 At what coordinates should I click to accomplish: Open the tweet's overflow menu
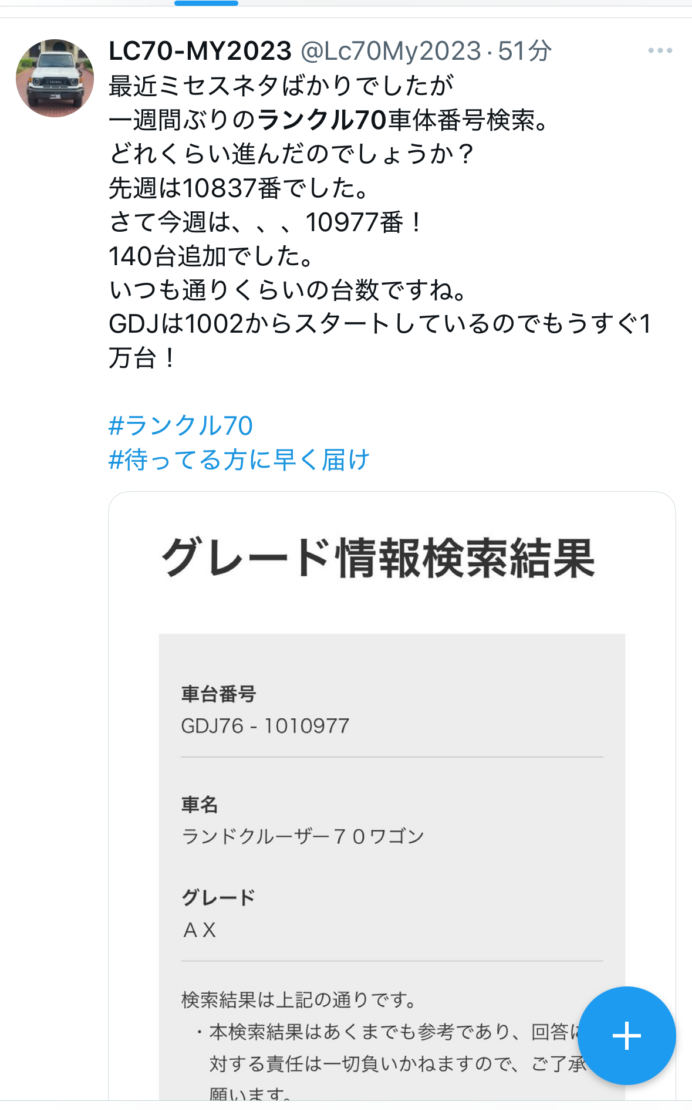click(x=660, y=51)
